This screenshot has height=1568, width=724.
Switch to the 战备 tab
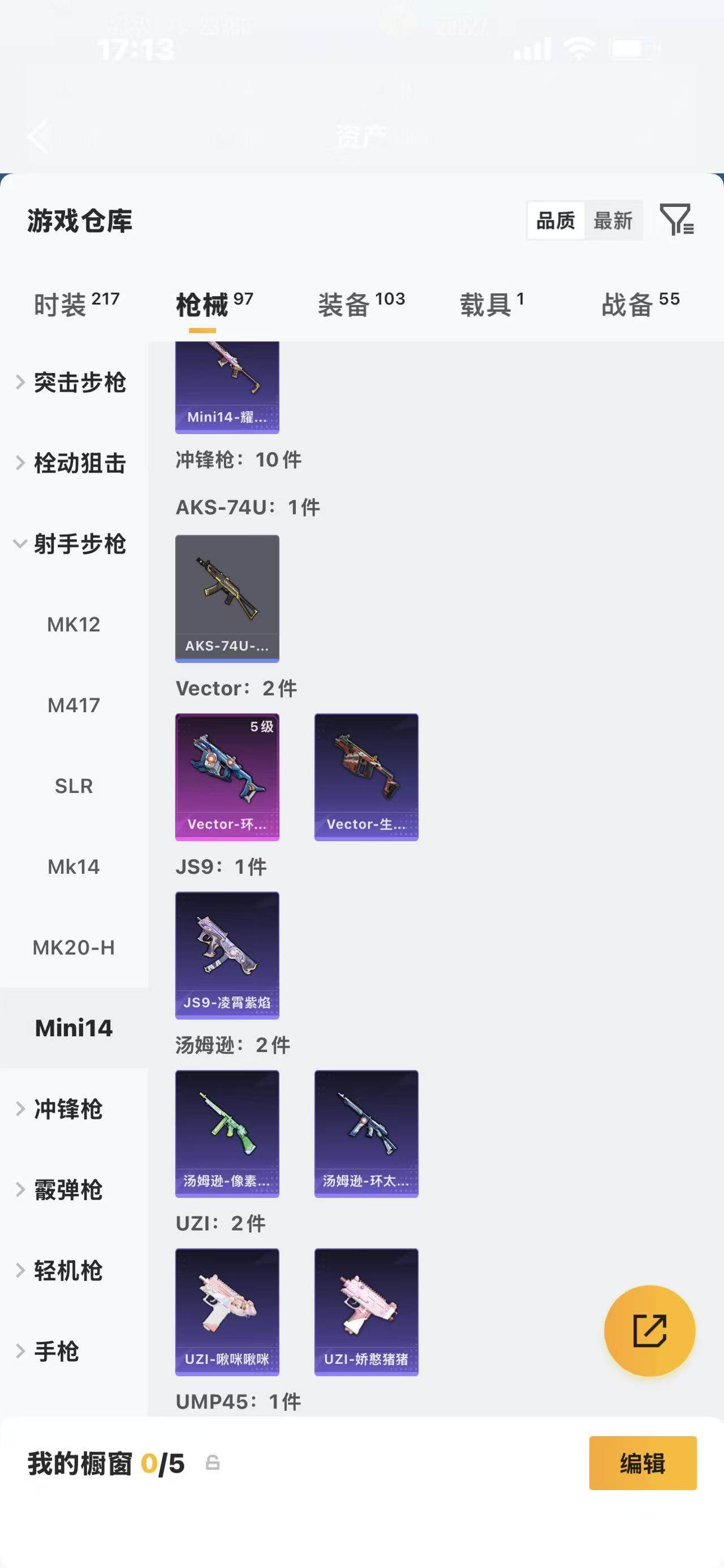[x=640, y=304]
